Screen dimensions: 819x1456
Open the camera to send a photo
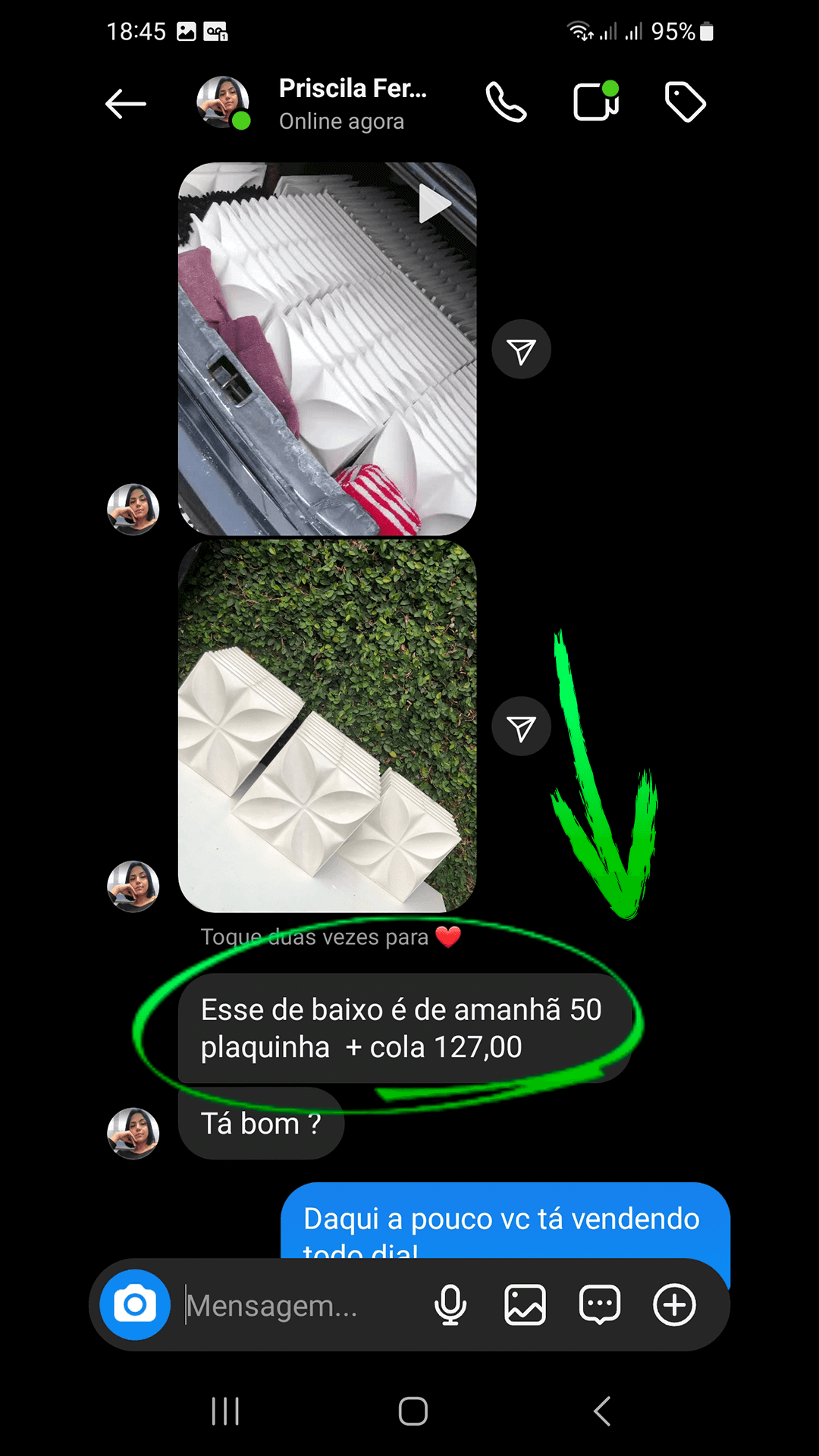tap(133, 1305)
